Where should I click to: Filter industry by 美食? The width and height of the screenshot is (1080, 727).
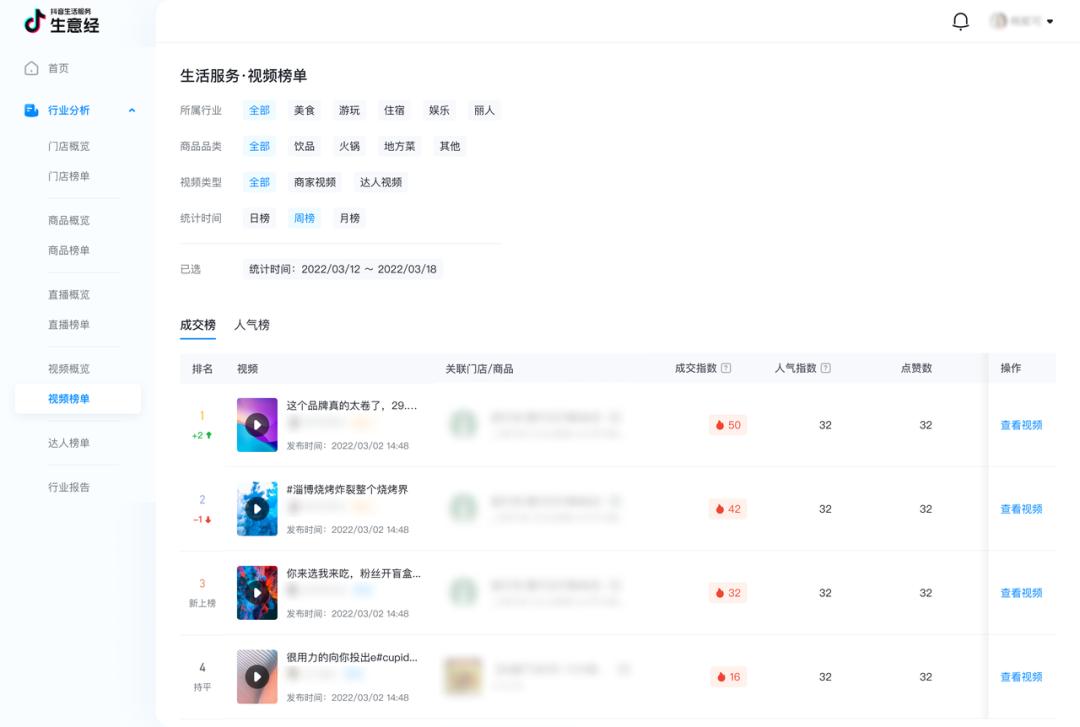[x=304, y=110]
